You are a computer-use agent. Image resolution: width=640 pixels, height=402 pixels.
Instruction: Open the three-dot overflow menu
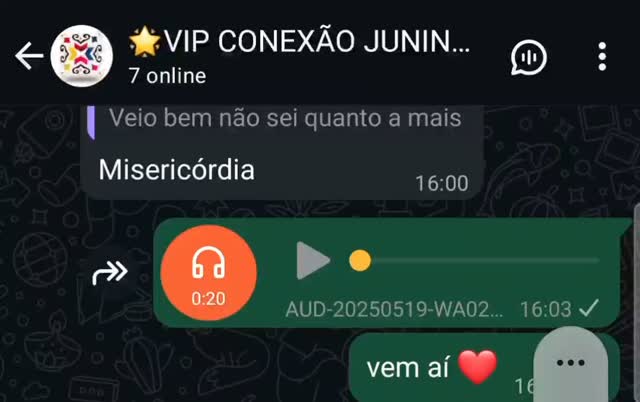[x=602, y=57]
